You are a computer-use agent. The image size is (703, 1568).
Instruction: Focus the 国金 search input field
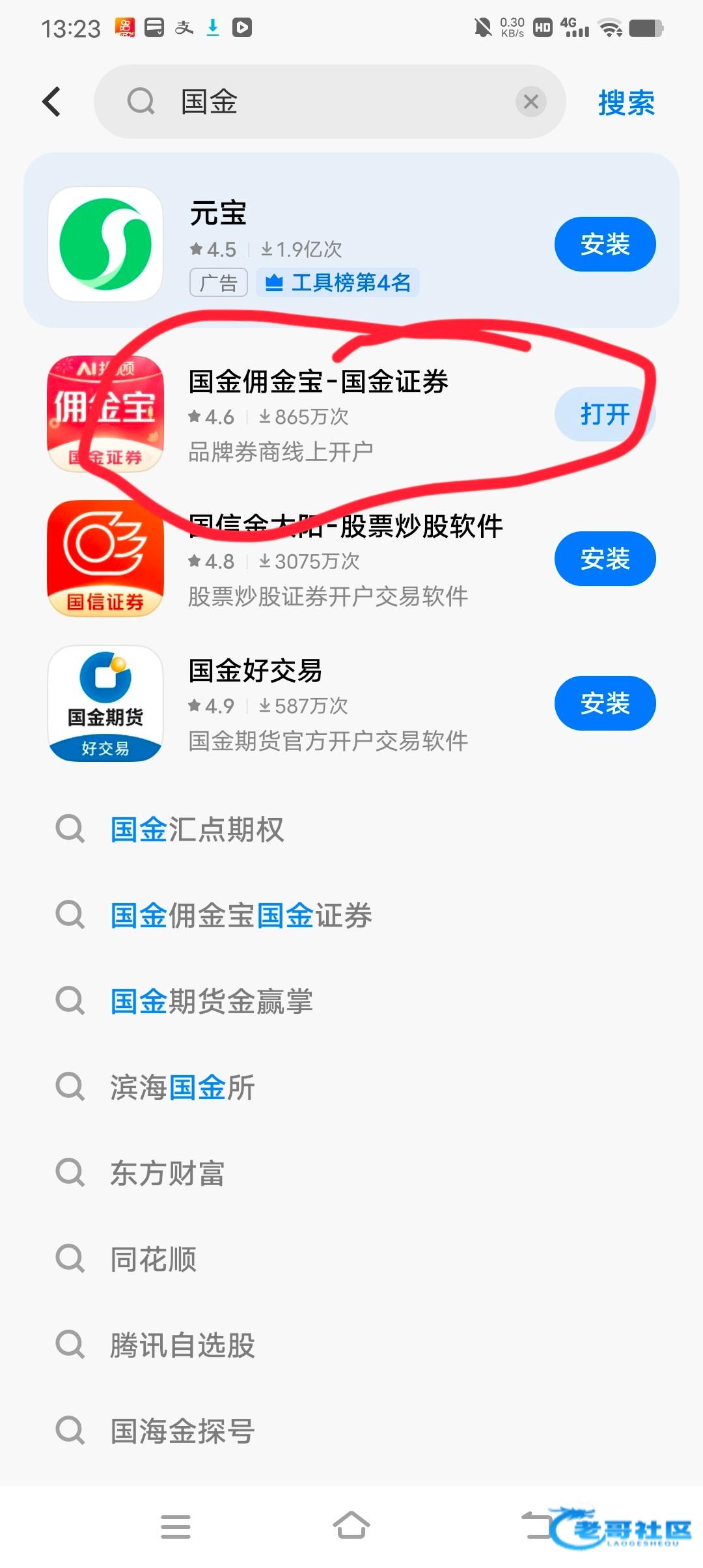tap(325, 102)
